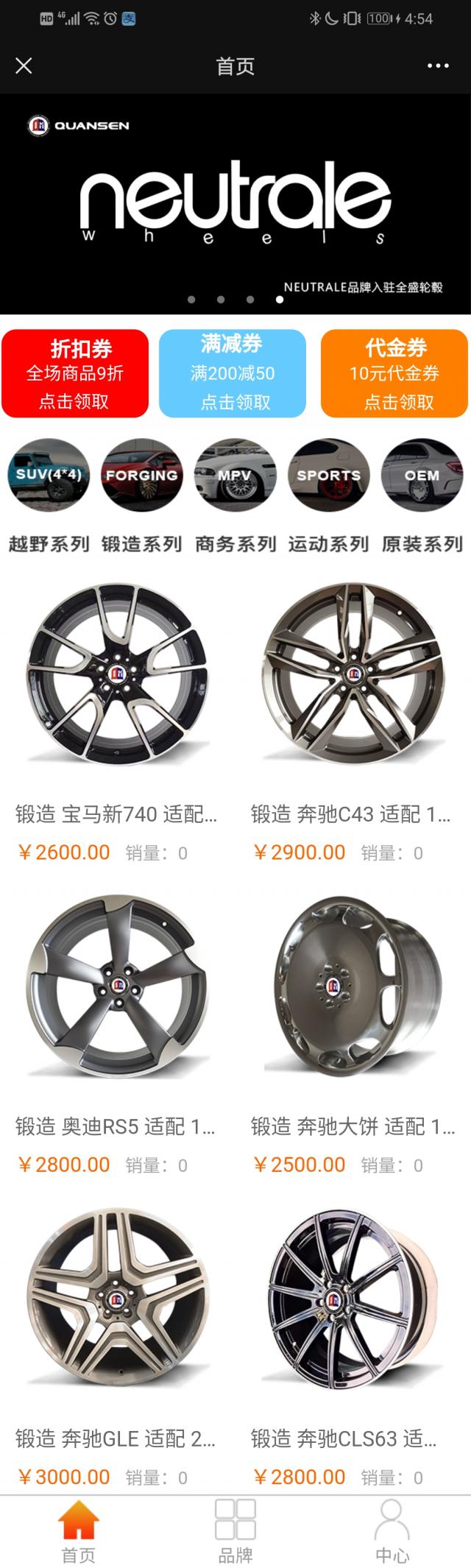Switch to the 品牌 brands tab

coord(235,1531)
